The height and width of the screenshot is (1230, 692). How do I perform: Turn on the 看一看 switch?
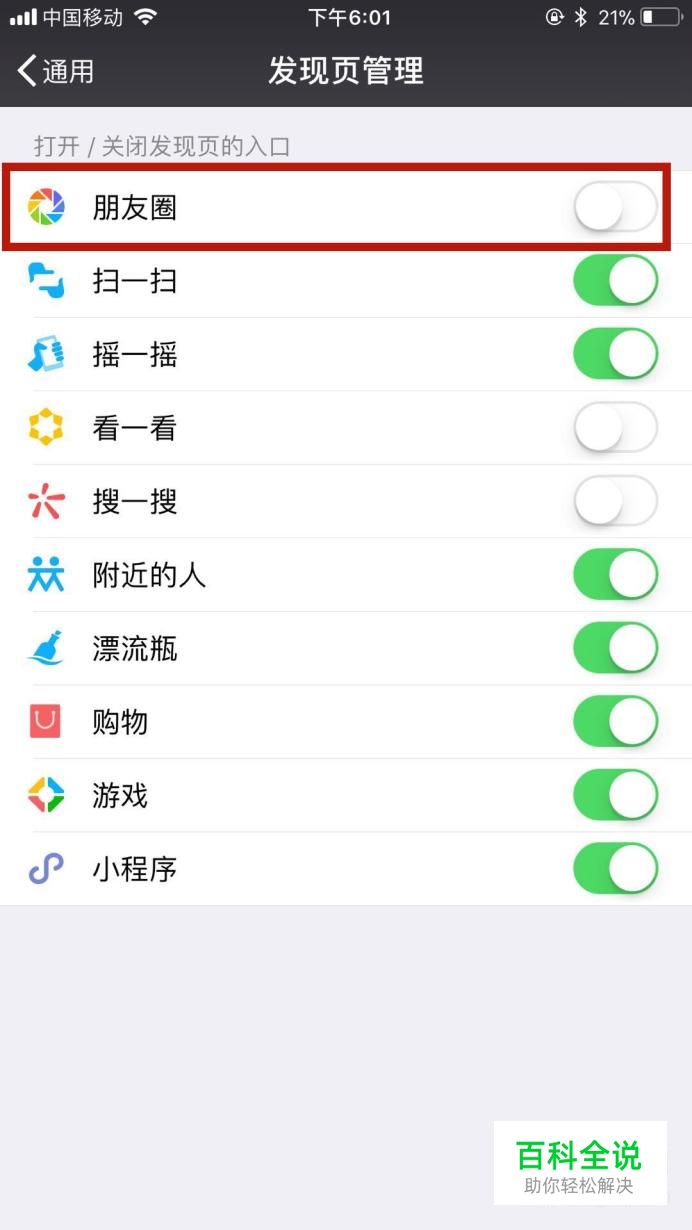click(615, 428)
